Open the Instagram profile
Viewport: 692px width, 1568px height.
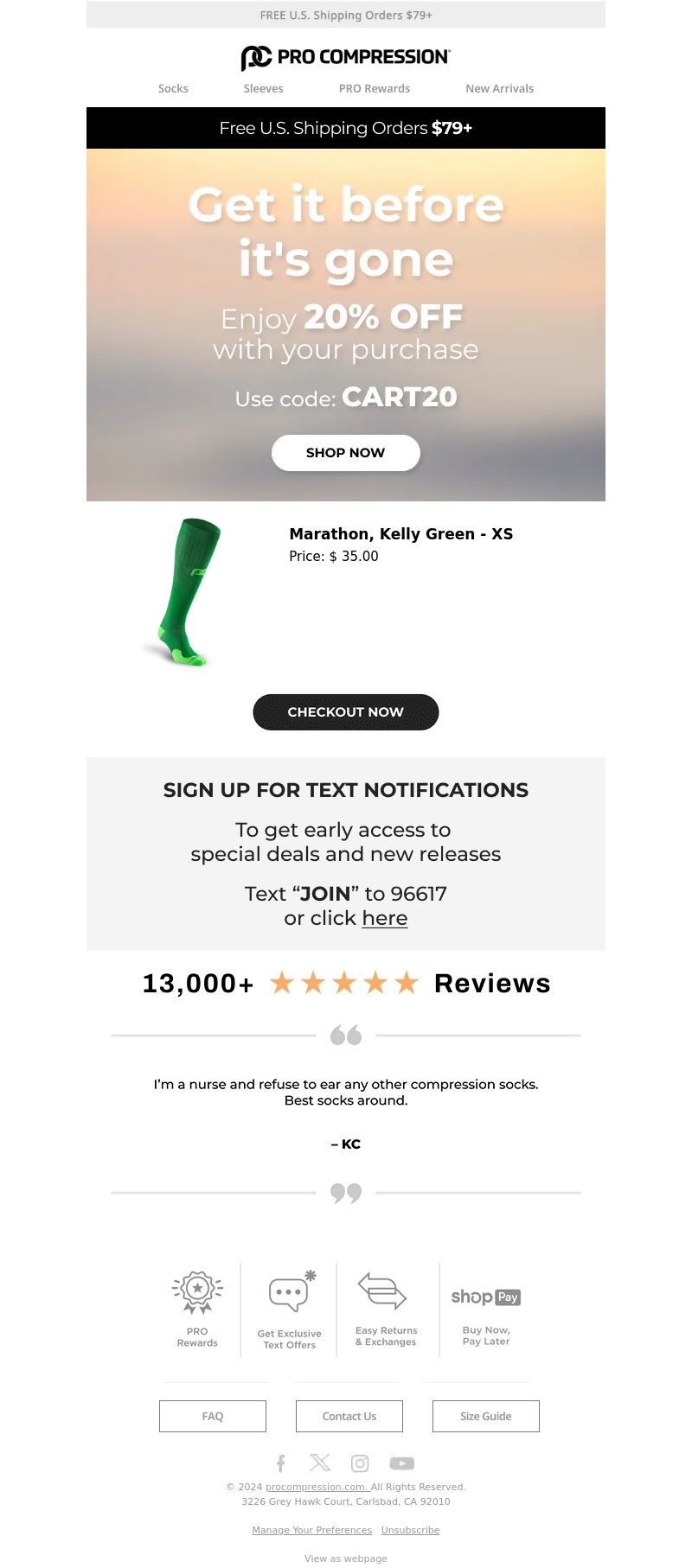coord(360,1463)
